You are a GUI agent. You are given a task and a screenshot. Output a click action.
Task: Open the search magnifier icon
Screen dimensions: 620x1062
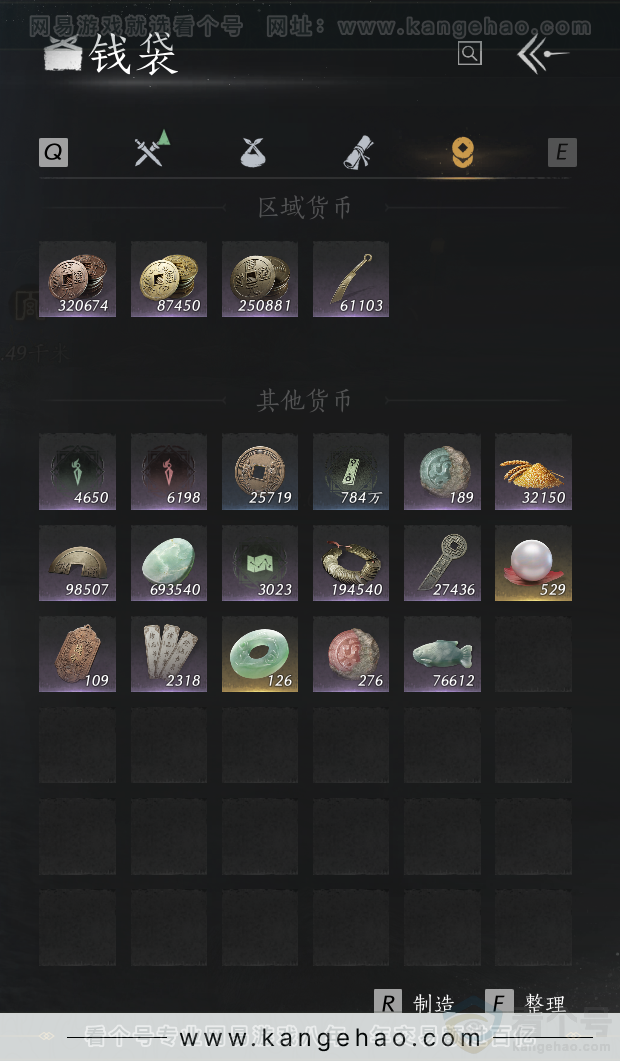point(469,53)
